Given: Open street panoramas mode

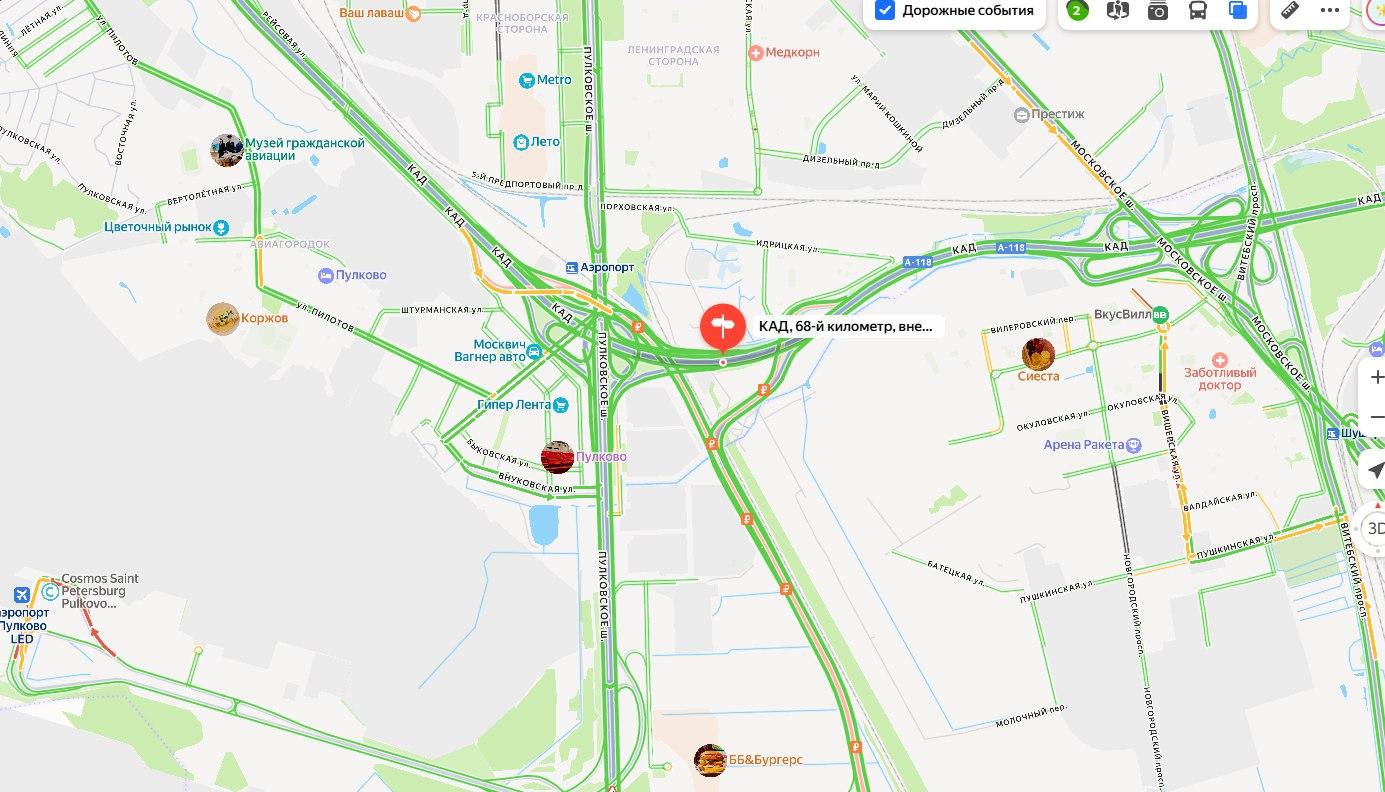Looking at the screenshot, I should click(1117, 11).
